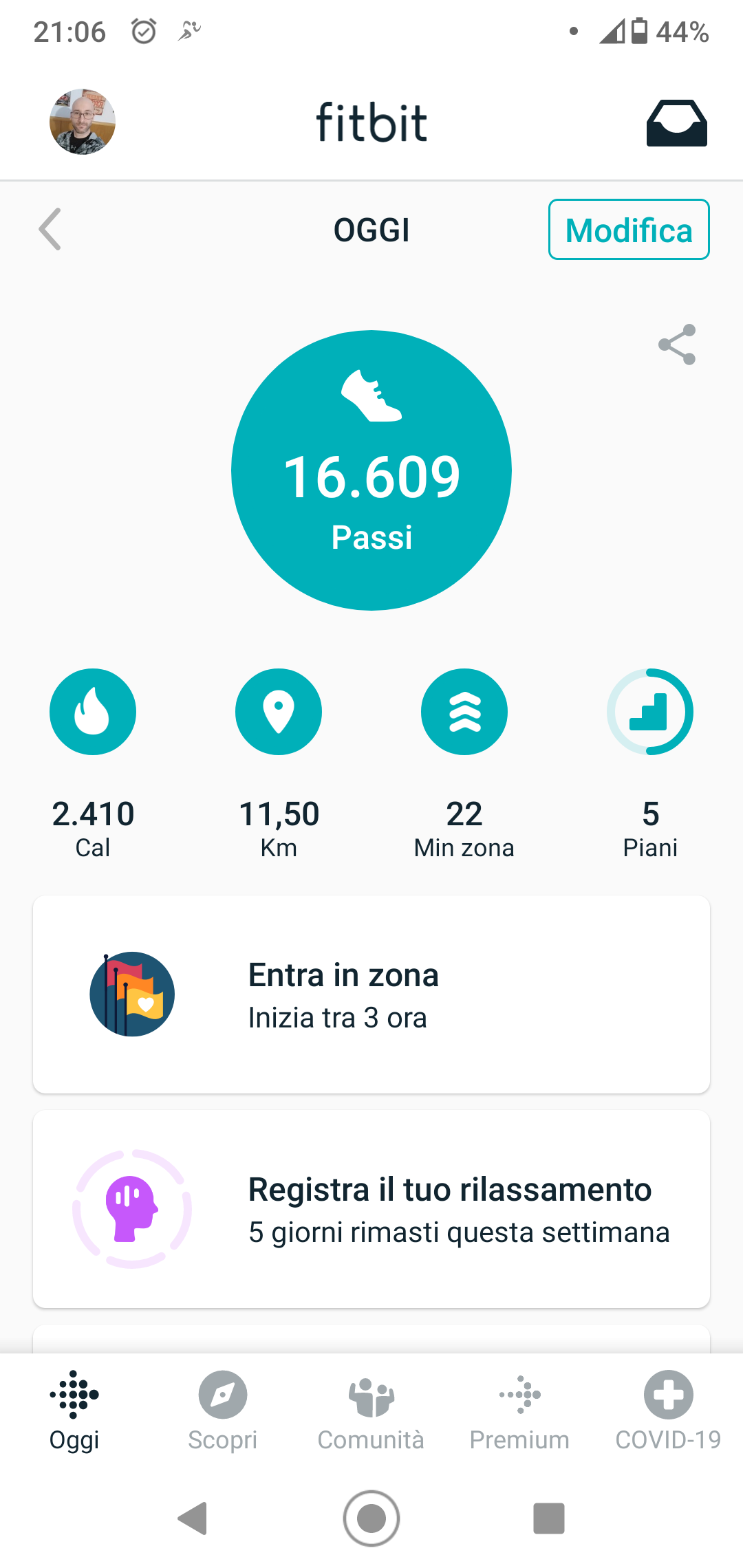Go to the system home screen
The height and width of the screenshot is (1568, 743).
point(371,1518)
